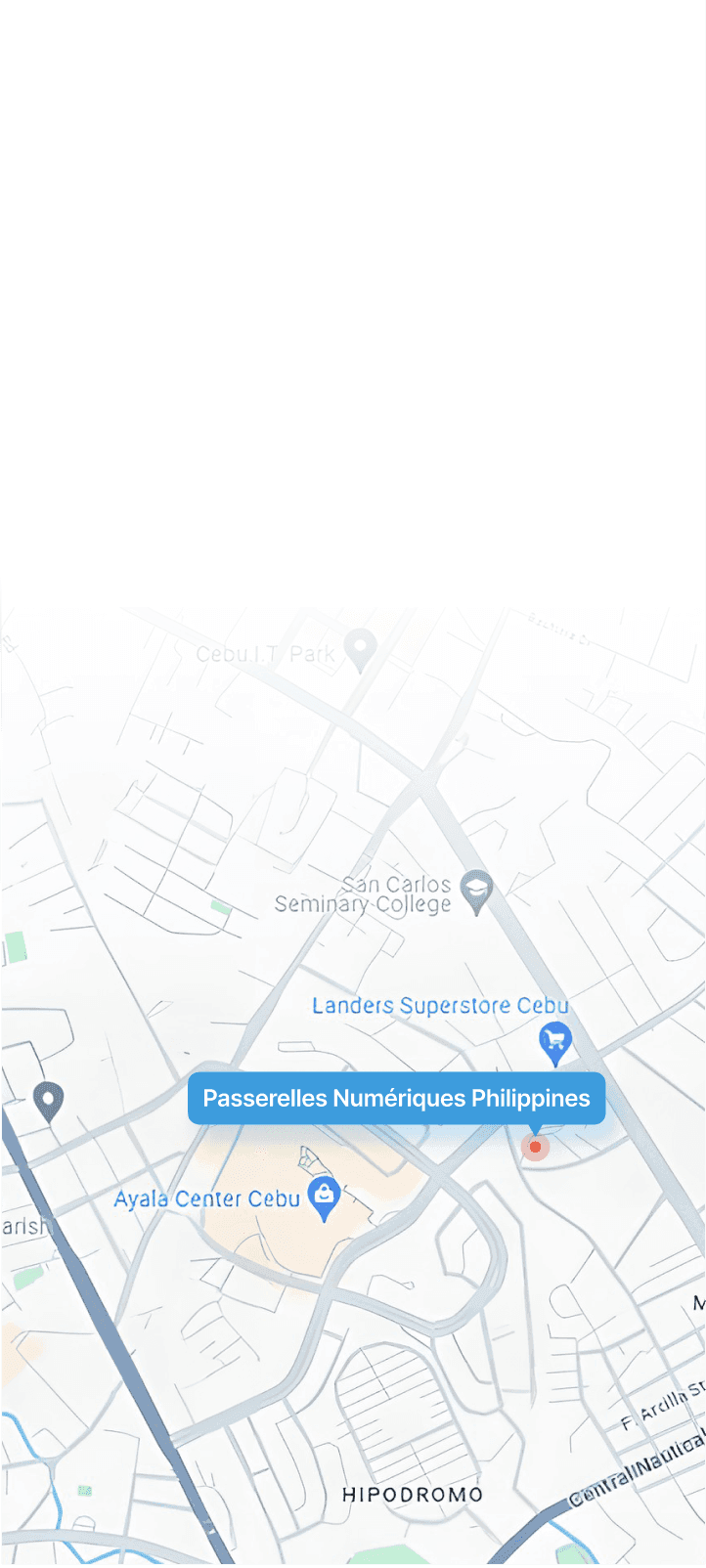Select the red location marker dot
This screenshot has height=1568, width=706.
[535, 1147]
